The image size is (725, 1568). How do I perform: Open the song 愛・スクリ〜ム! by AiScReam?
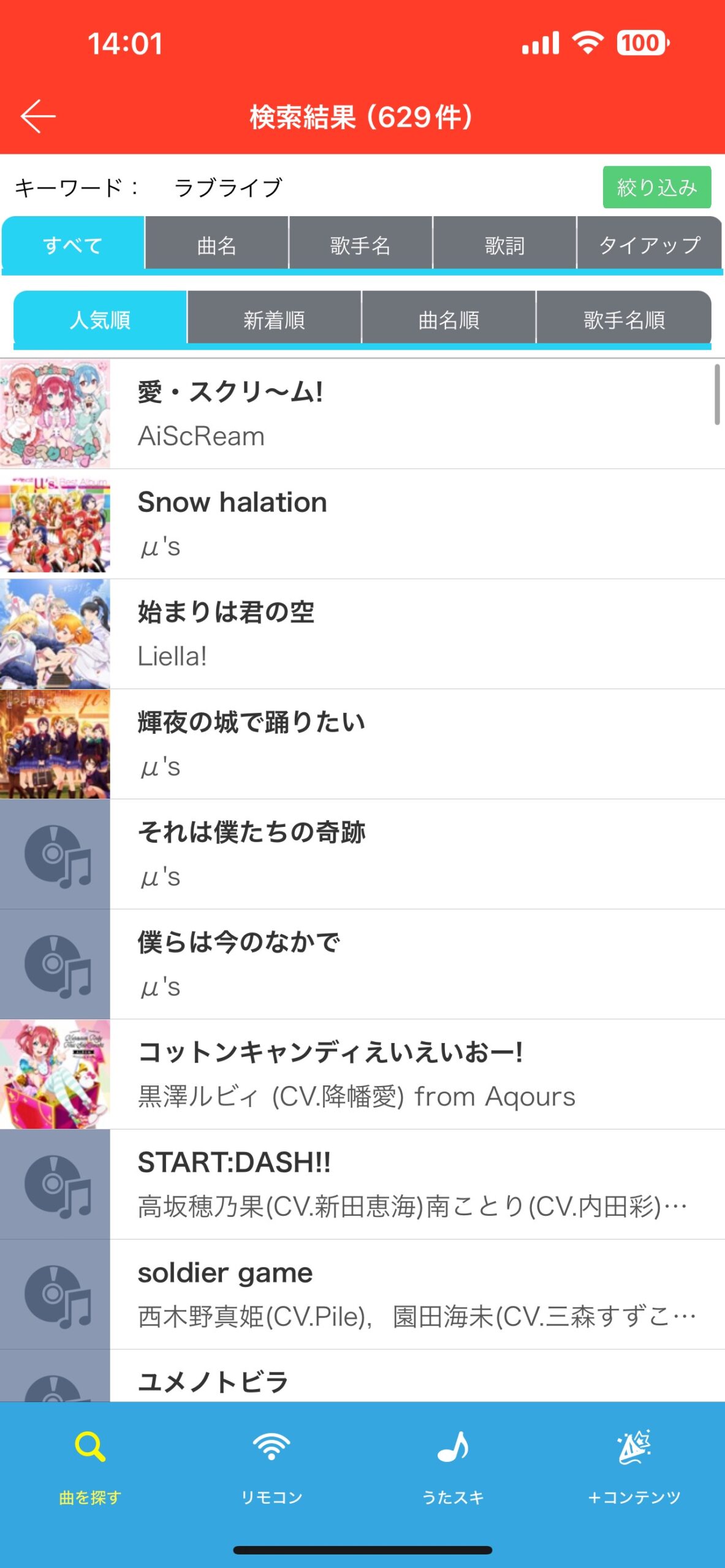pyautogui.click(x=362, y=414)
